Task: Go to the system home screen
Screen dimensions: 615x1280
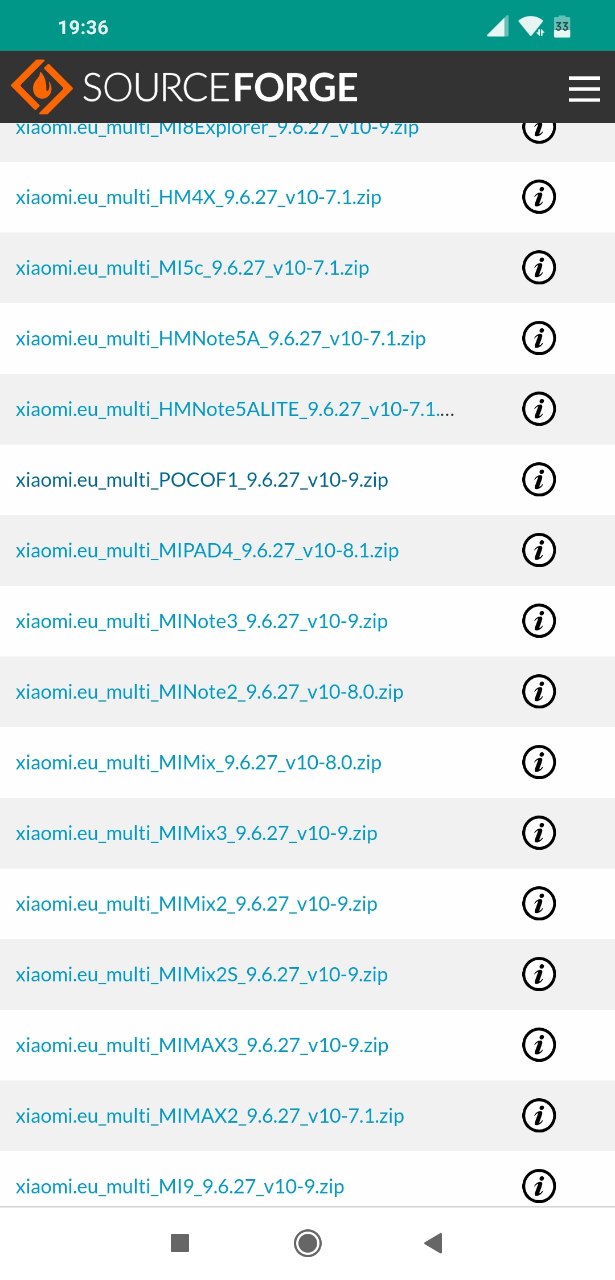Action: tap(307, 1243)
